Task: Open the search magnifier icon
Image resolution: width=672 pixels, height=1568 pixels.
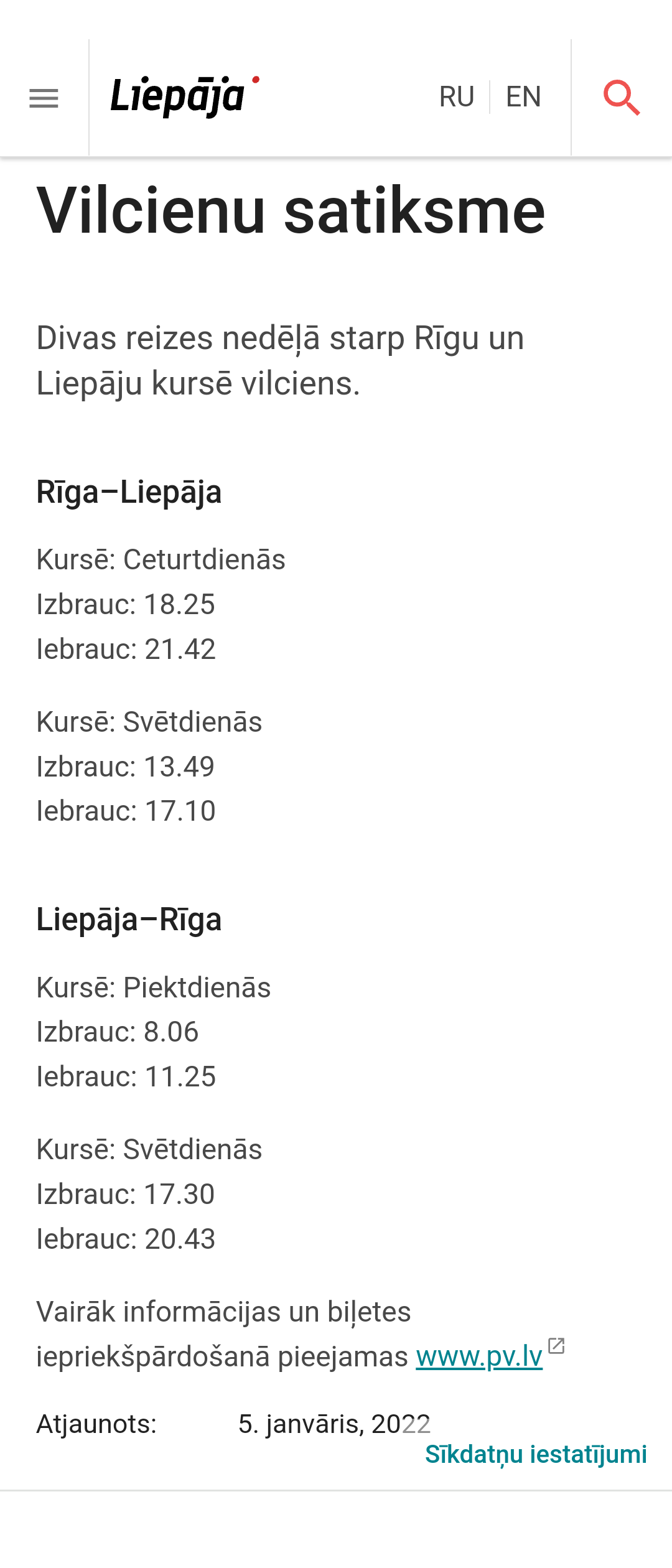Action: 621,98
